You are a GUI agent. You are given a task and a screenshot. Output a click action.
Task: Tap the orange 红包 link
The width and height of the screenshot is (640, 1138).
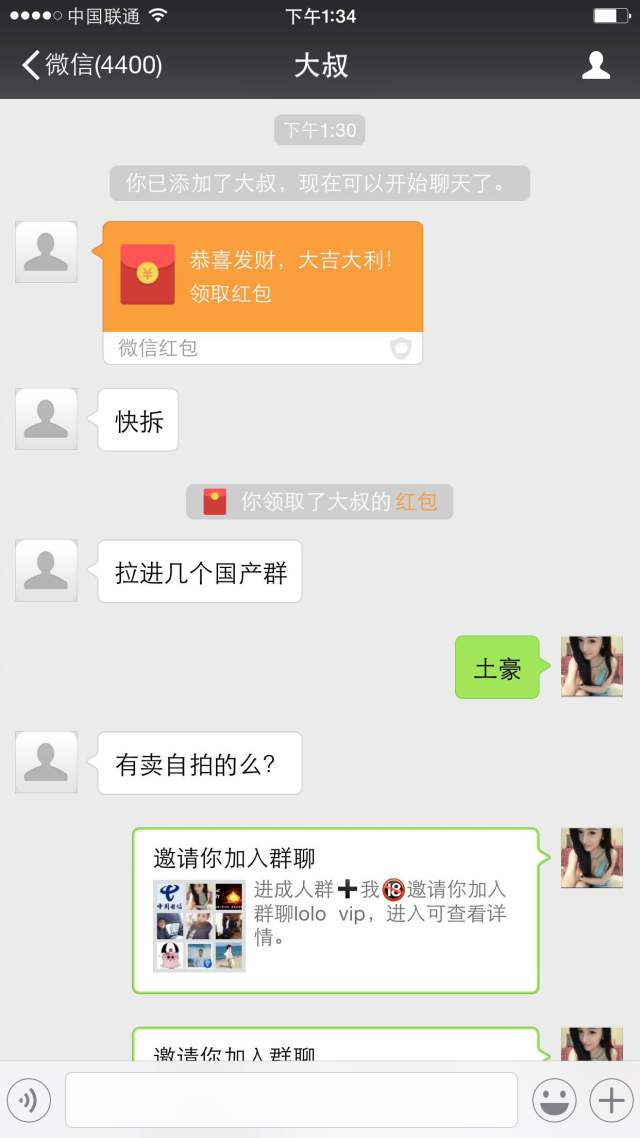coord(416,502)
